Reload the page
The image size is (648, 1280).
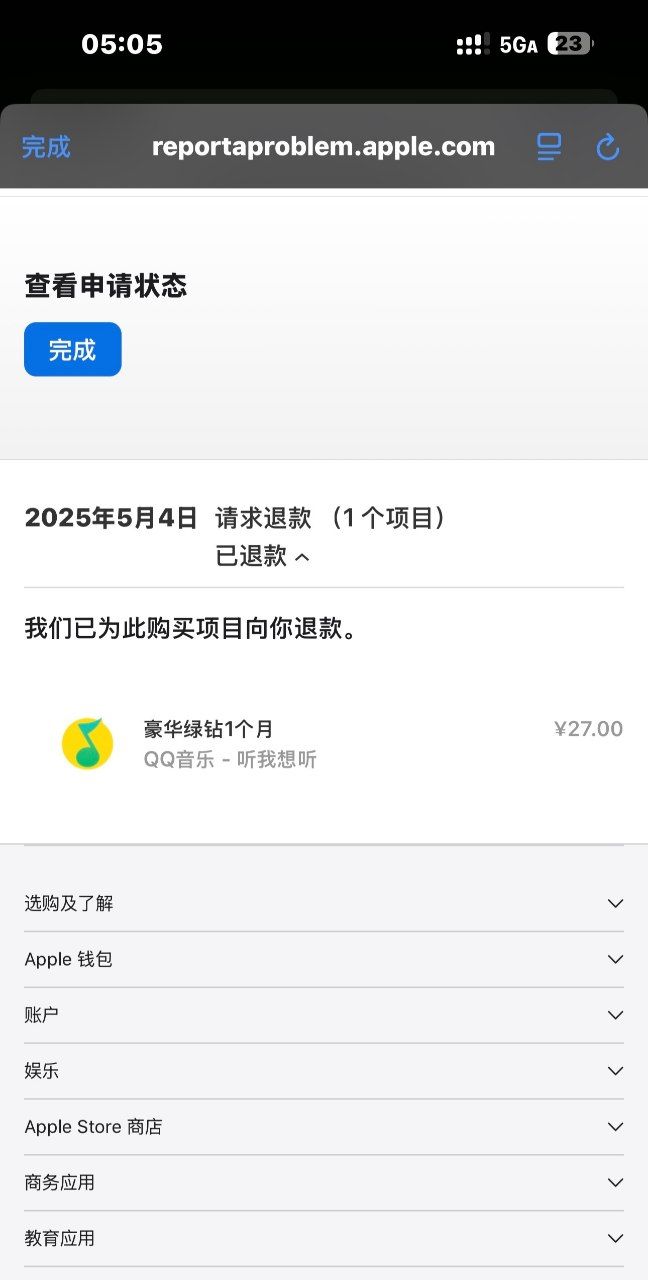coord(608,148)
